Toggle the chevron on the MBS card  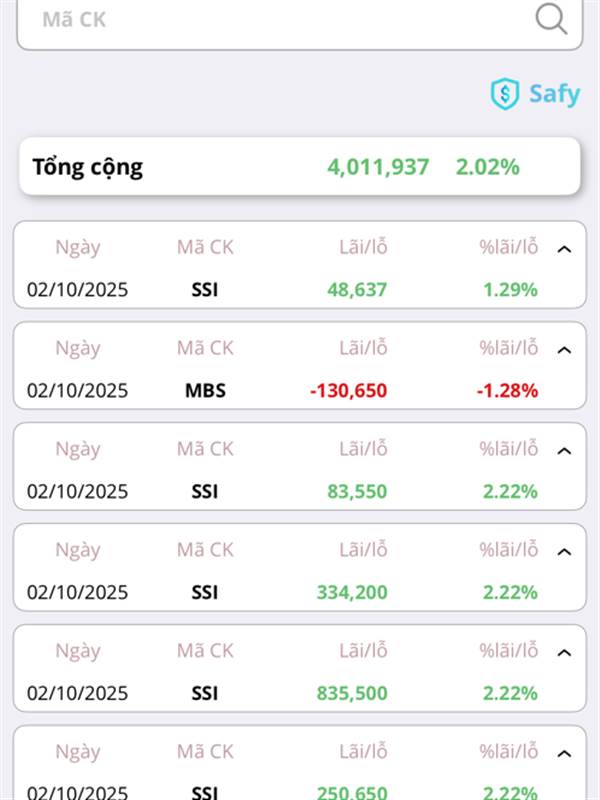point(564,350)
